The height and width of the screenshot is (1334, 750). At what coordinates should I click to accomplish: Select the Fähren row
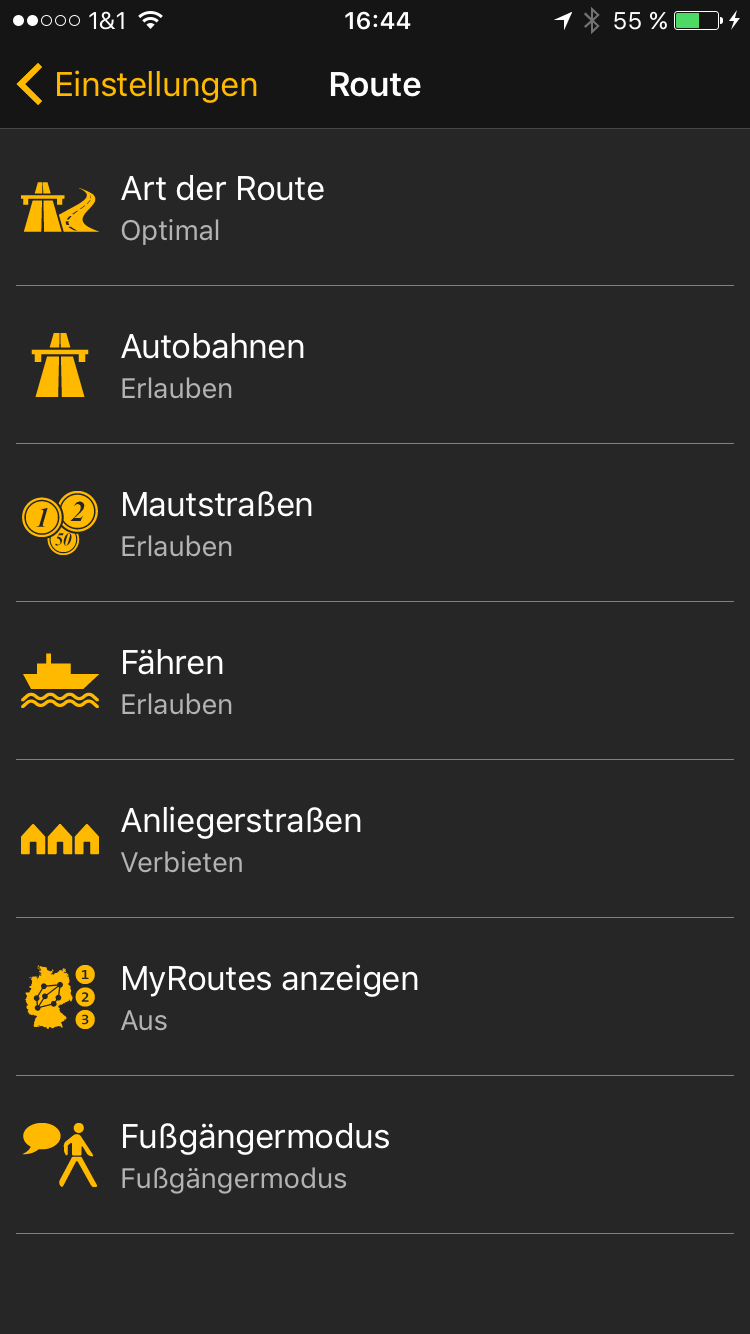pos(375,682)
